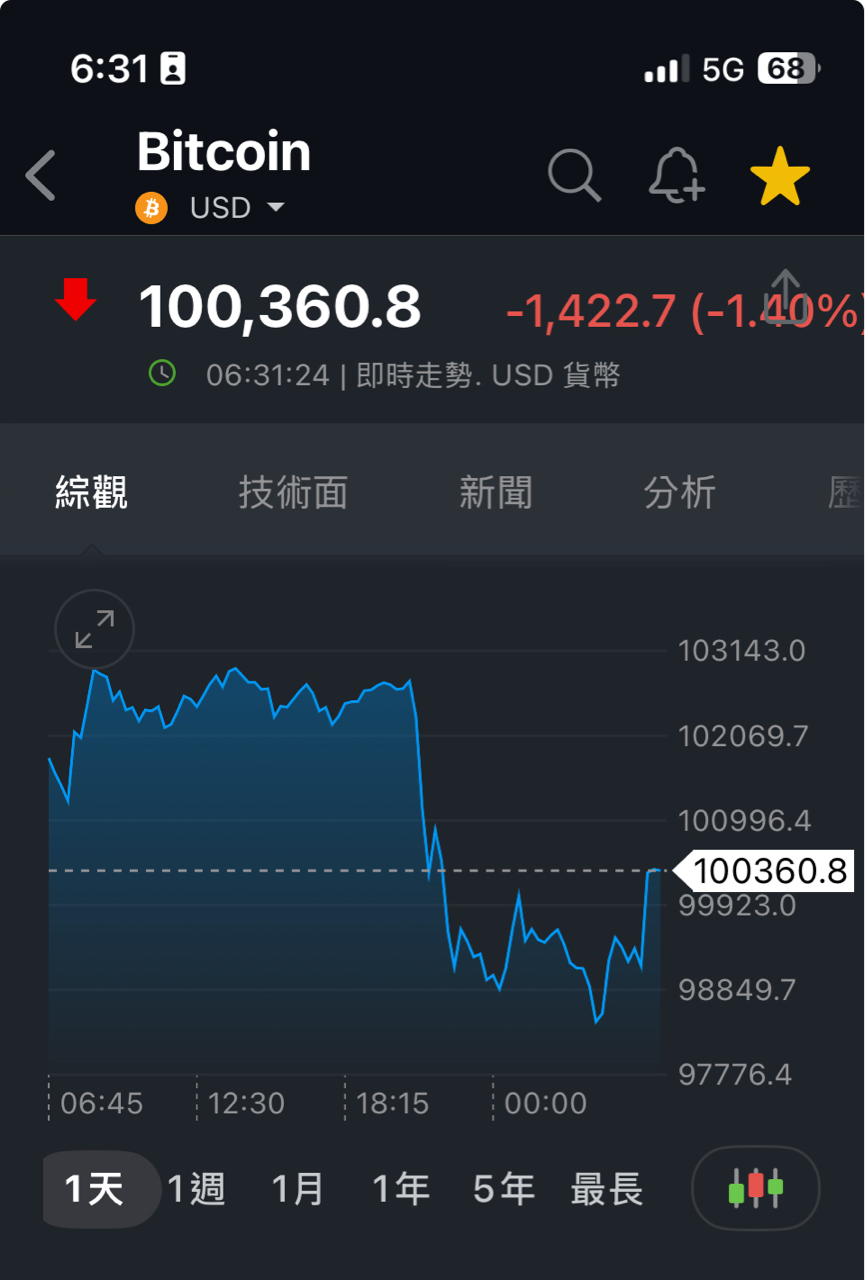Select the 1月 chart range
The height and width of the screenshot is (1280, 865).
(x=298, y=1189)
